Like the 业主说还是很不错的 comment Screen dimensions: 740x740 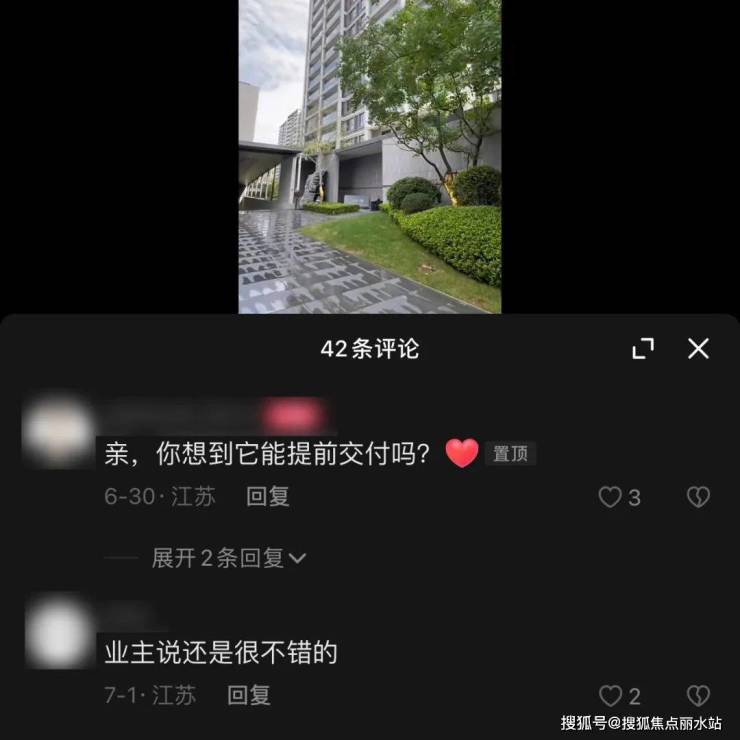coord(609,695)
